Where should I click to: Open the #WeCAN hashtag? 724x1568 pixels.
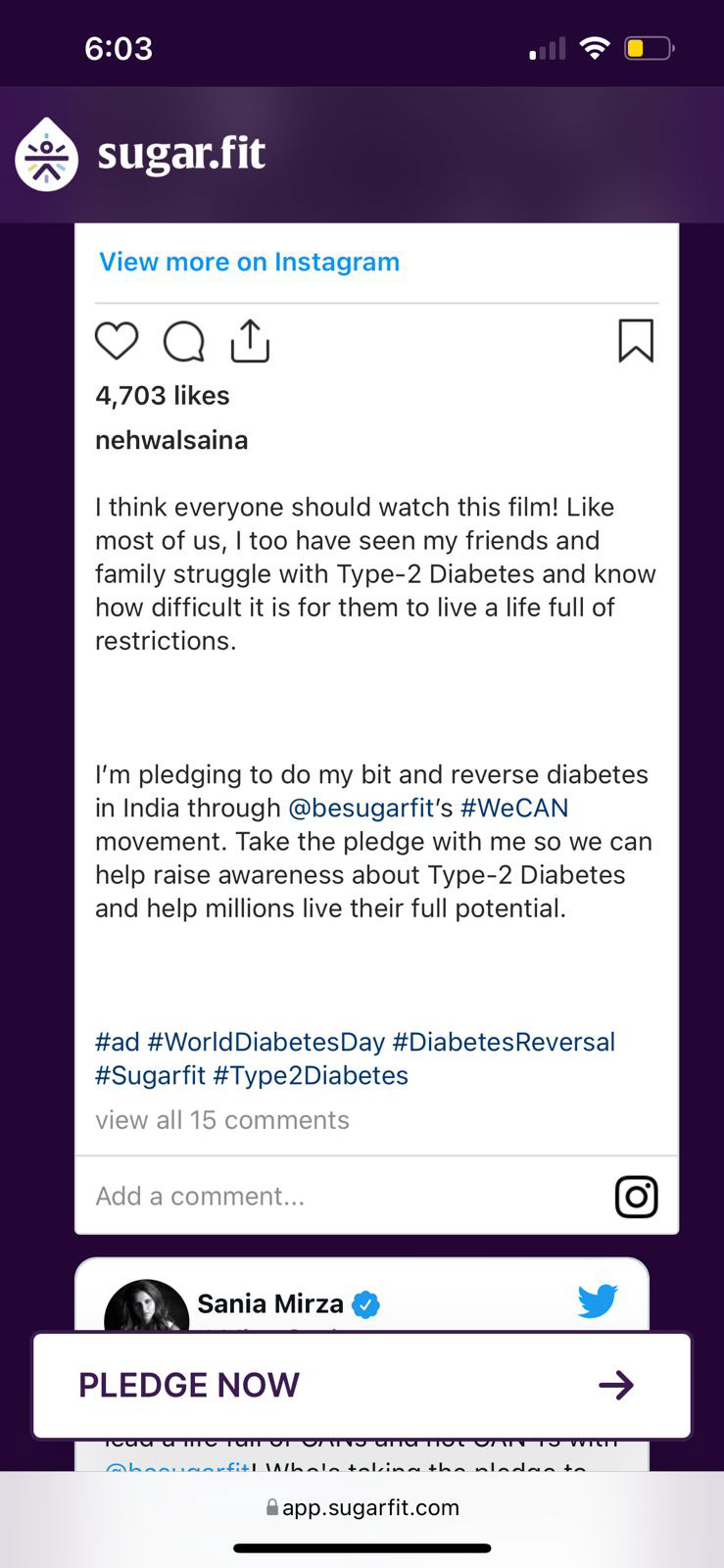(514, 808)
